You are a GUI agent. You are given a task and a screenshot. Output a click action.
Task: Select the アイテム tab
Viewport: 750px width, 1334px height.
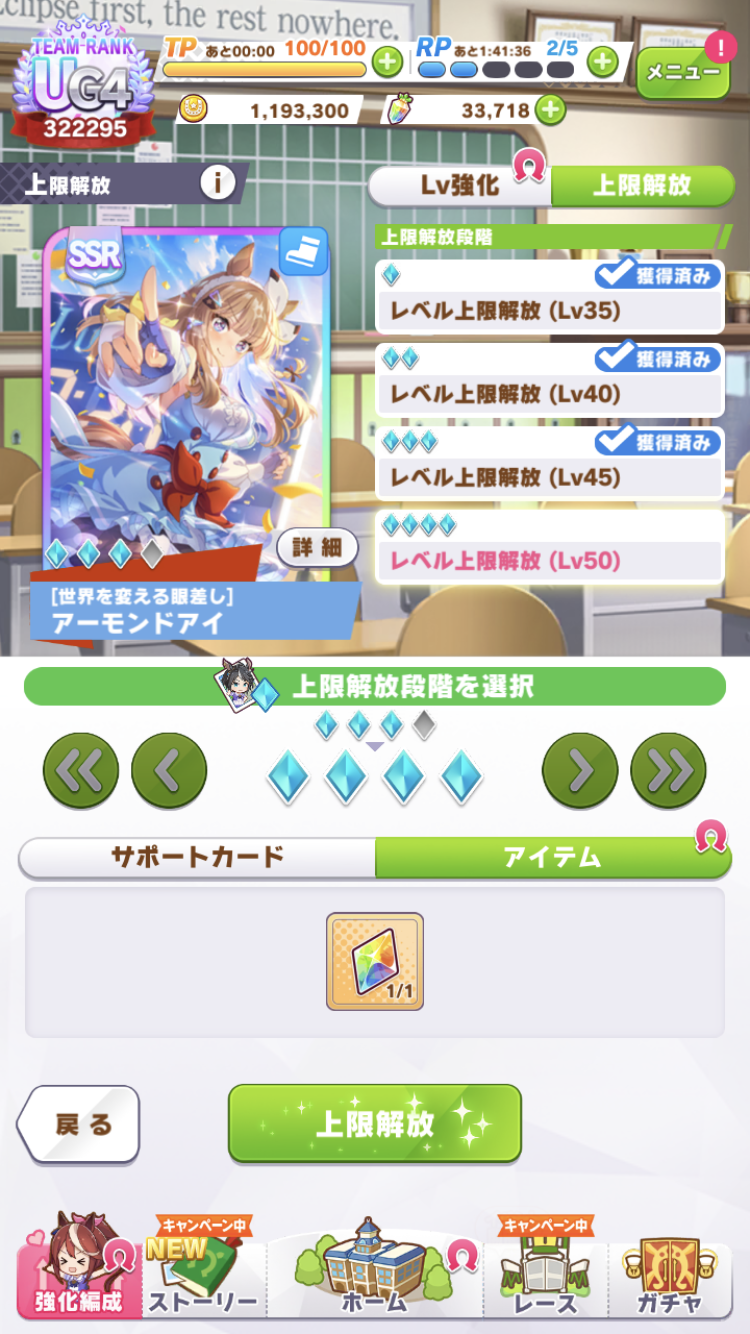point(553,857)
